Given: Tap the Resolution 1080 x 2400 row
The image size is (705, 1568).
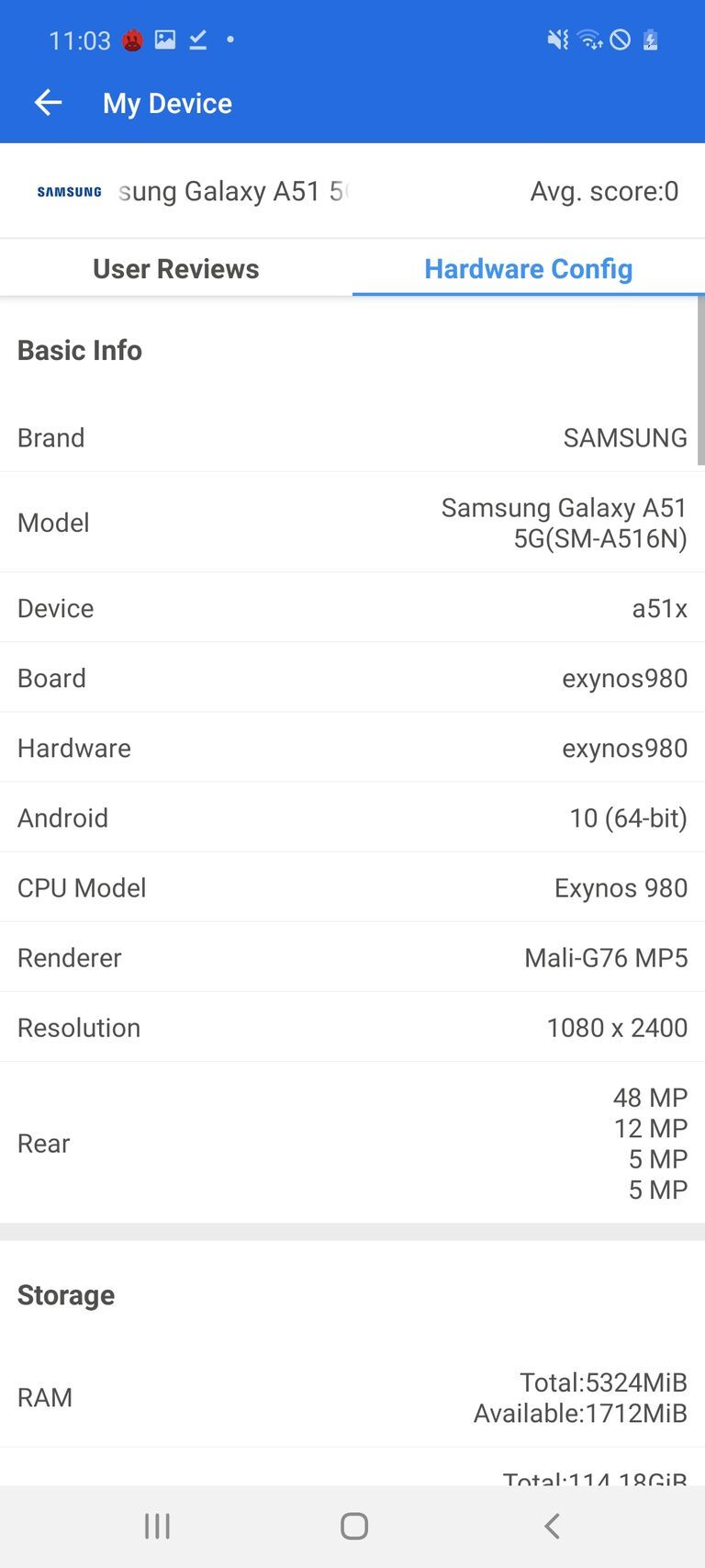Looking at the screenshot, I should (x=352, y=1027).
